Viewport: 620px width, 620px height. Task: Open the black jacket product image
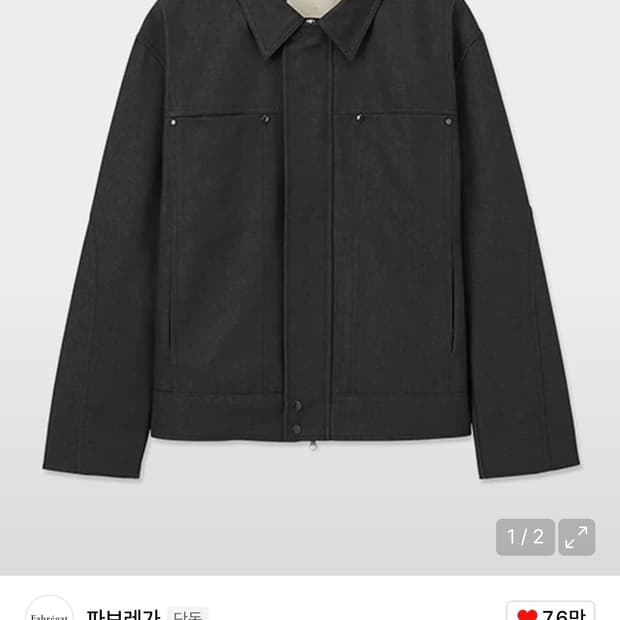pos(310,260)
